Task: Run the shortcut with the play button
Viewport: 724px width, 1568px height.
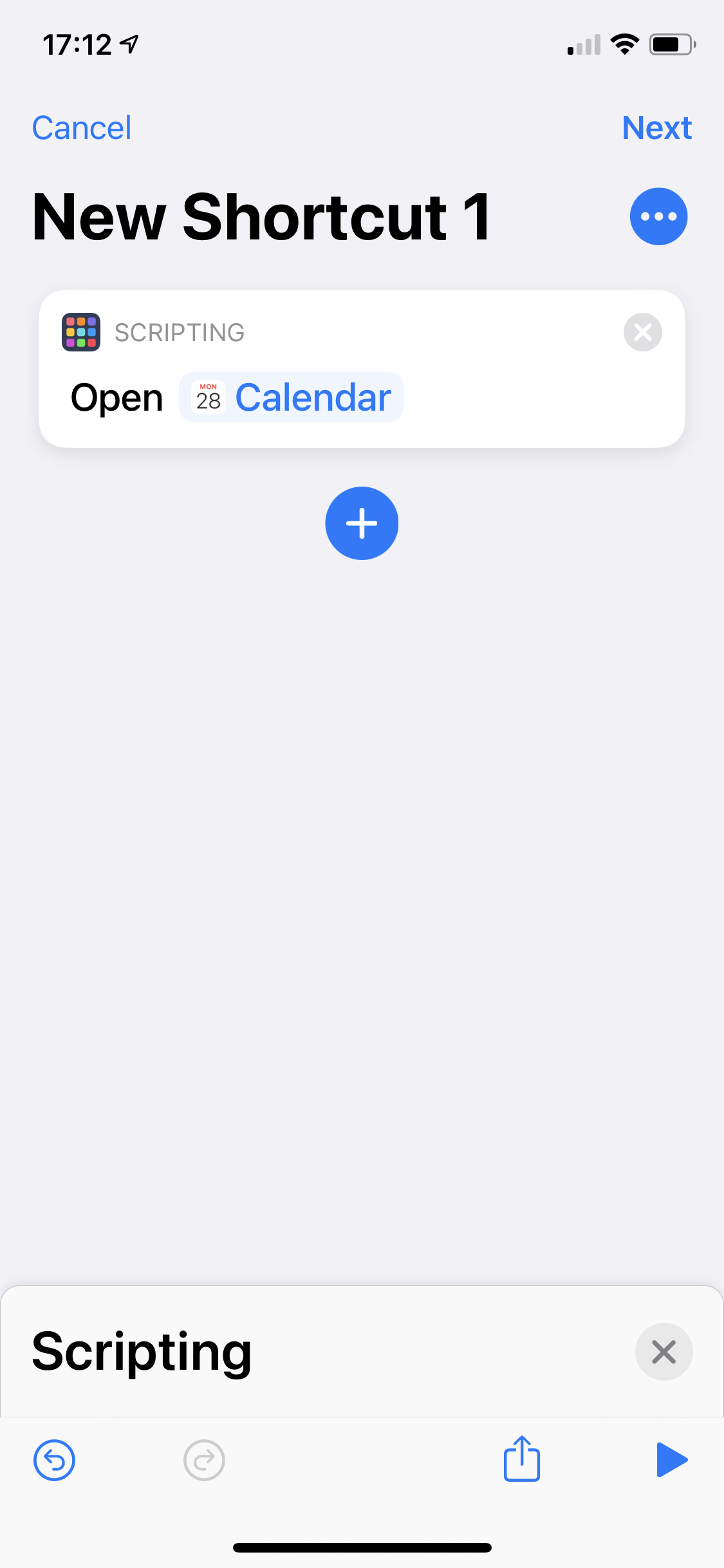Action: [672, 1460]
